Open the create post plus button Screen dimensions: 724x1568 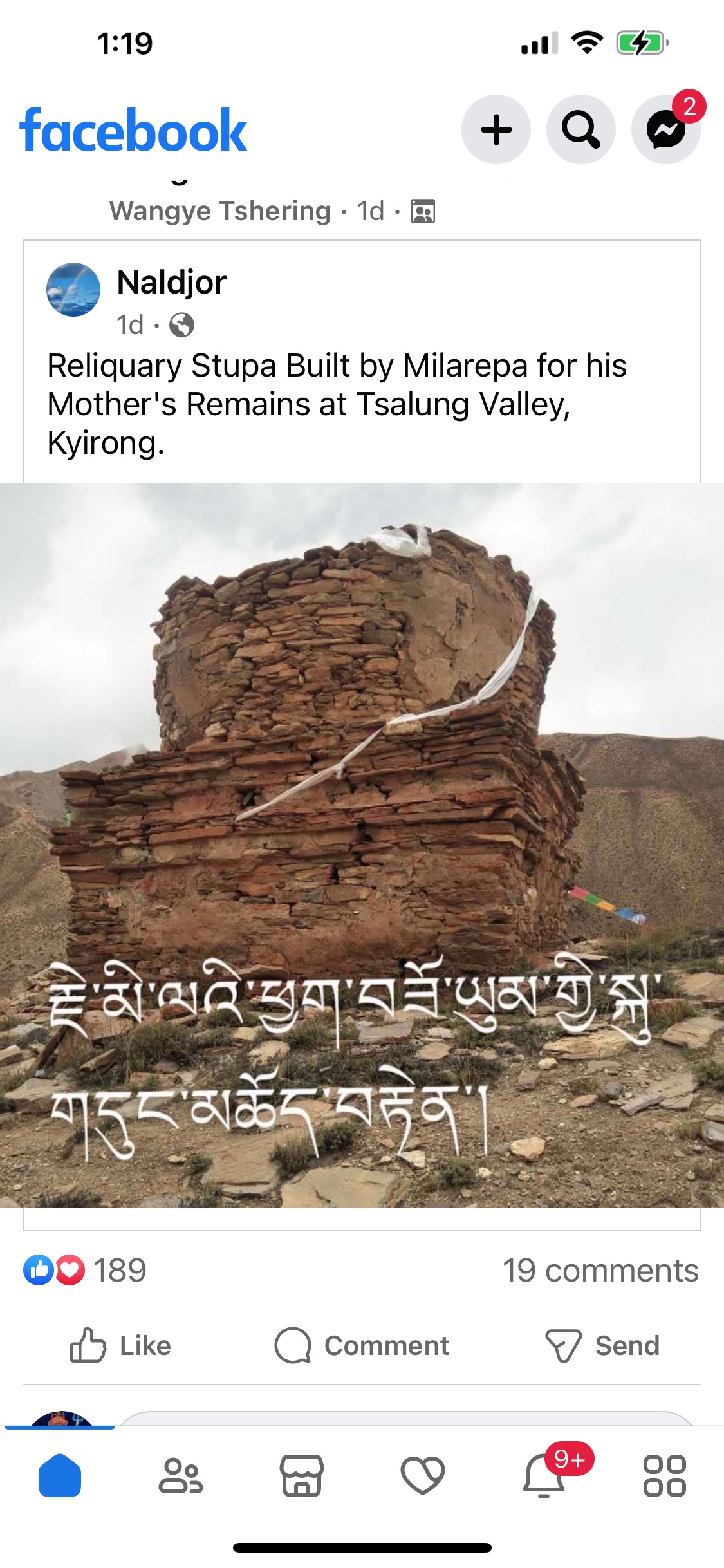496,129
